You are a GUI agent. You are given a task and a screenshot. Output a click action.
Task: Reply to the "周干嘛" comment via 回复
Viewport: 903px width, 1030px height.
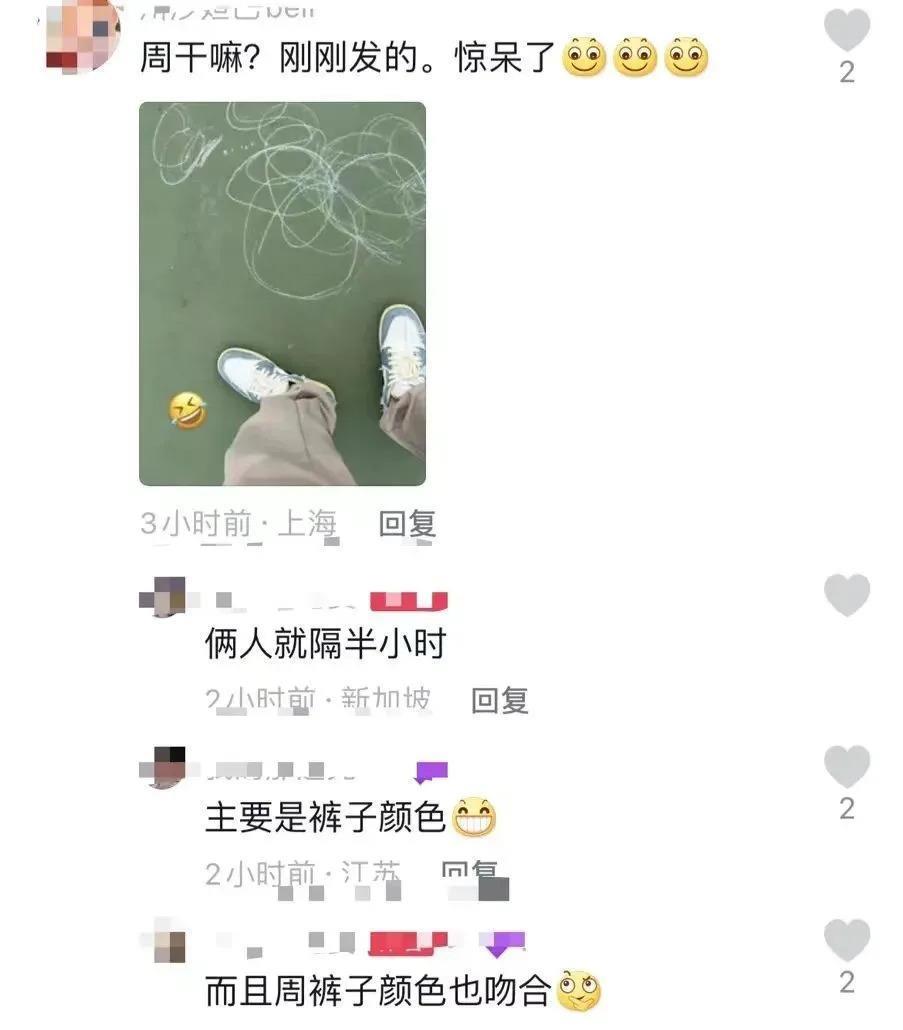pos(409,521)
